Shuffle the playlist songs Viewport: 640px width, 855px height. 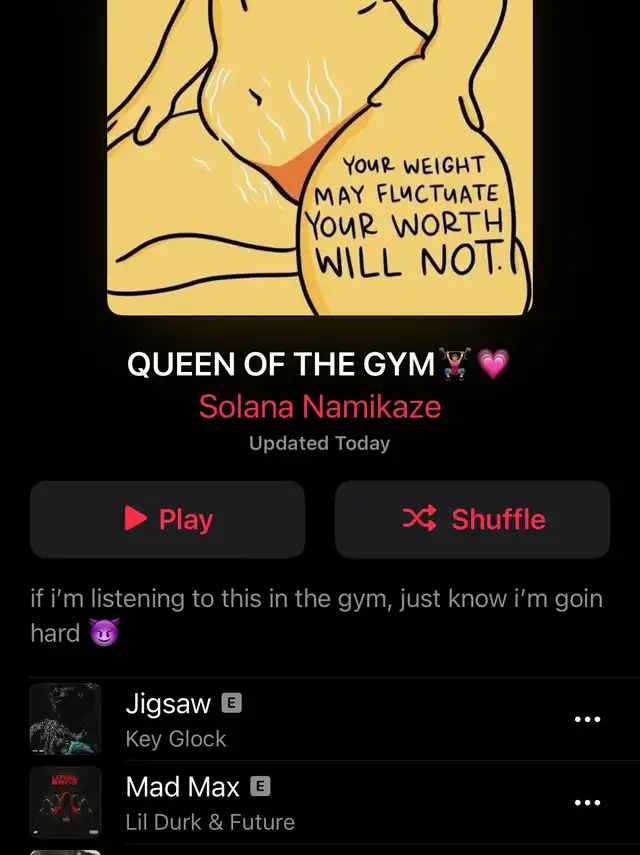point(472,519)
